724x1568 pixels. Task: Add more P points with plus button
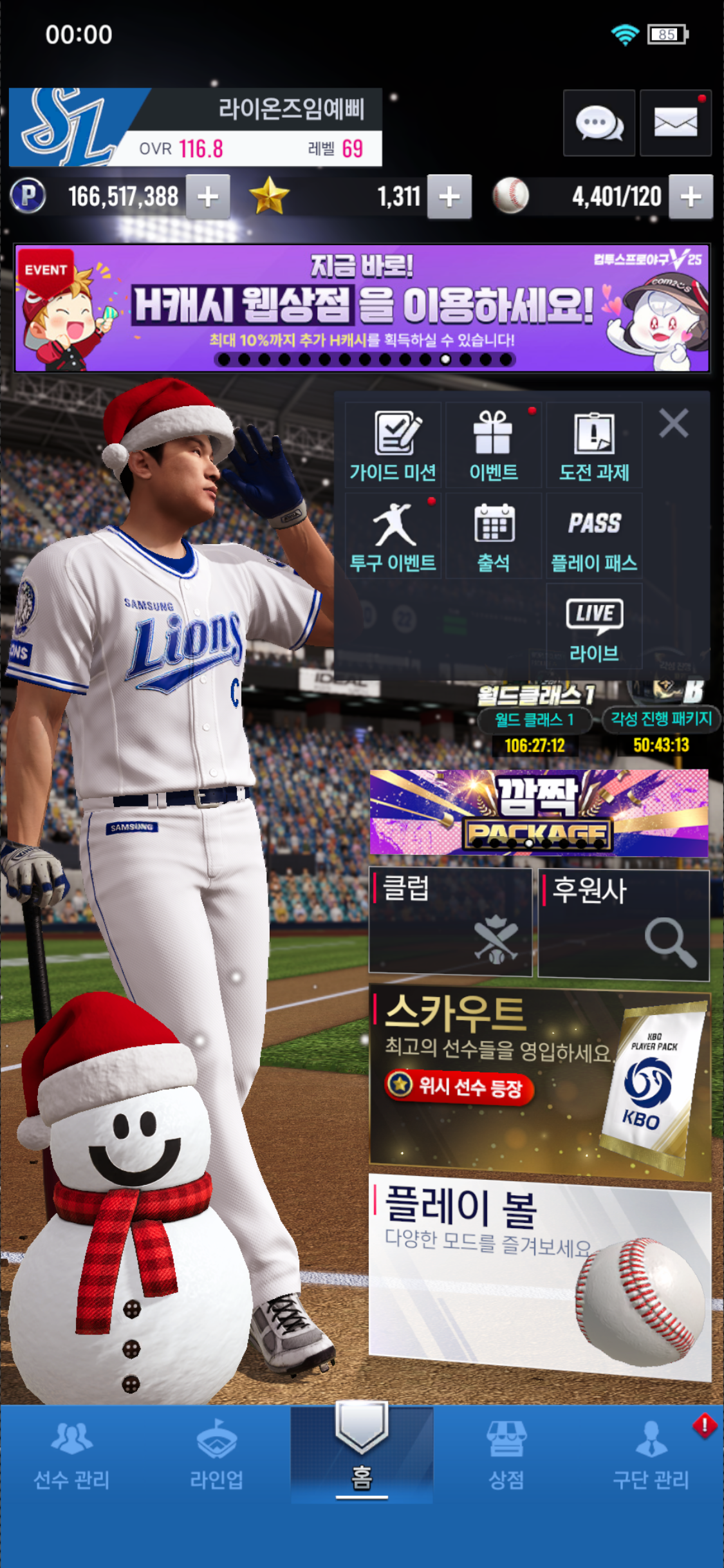point(208,197)
